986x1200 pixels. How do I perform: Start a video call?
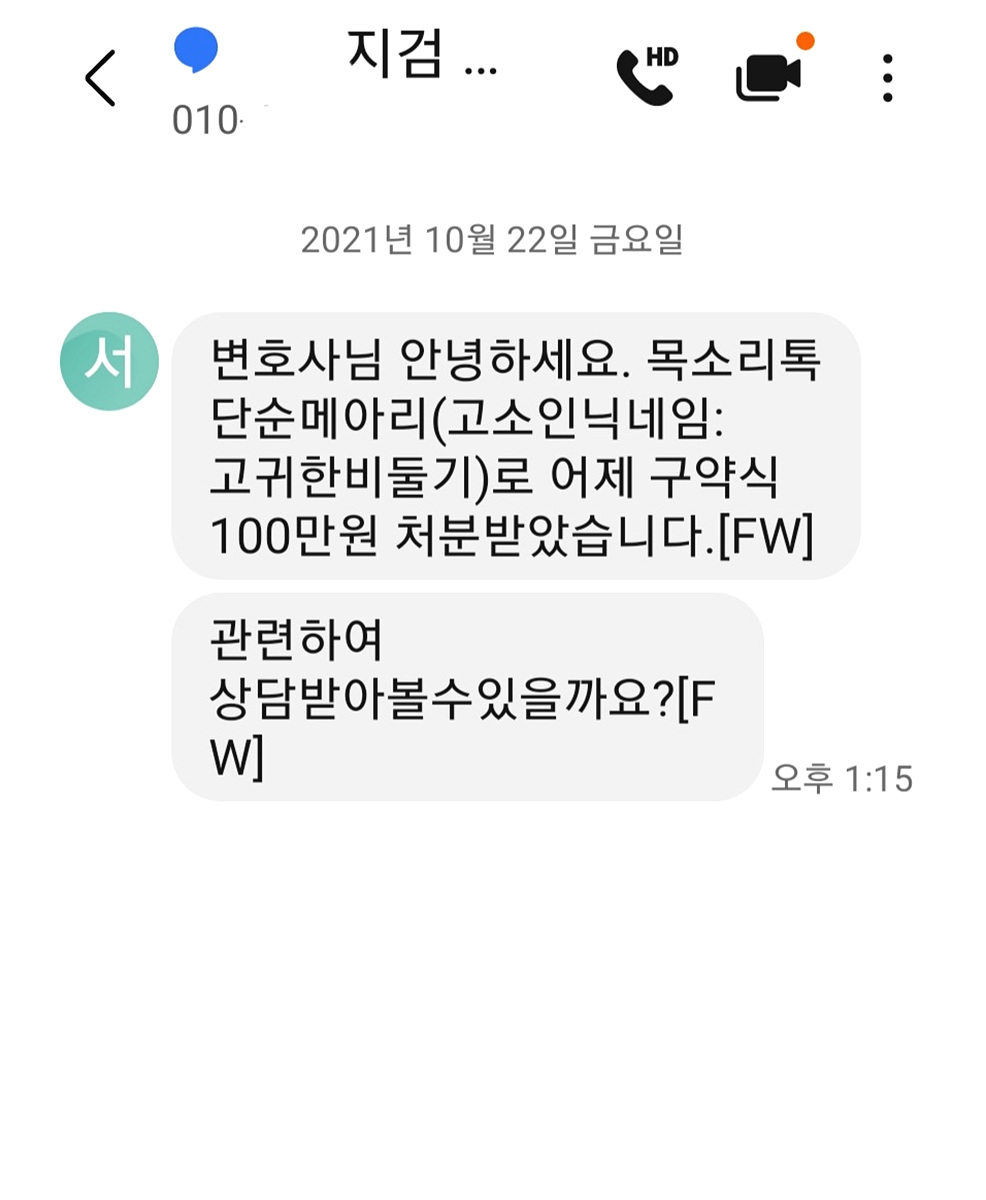(769, 76)
